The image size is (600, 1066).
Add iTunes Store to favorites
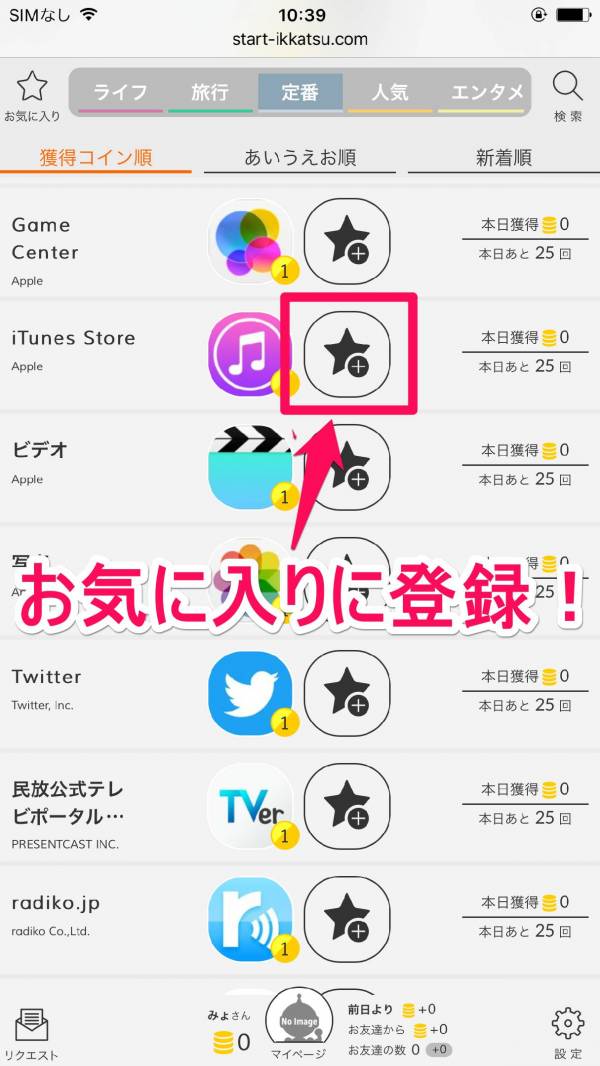click(x=346, y=354)
